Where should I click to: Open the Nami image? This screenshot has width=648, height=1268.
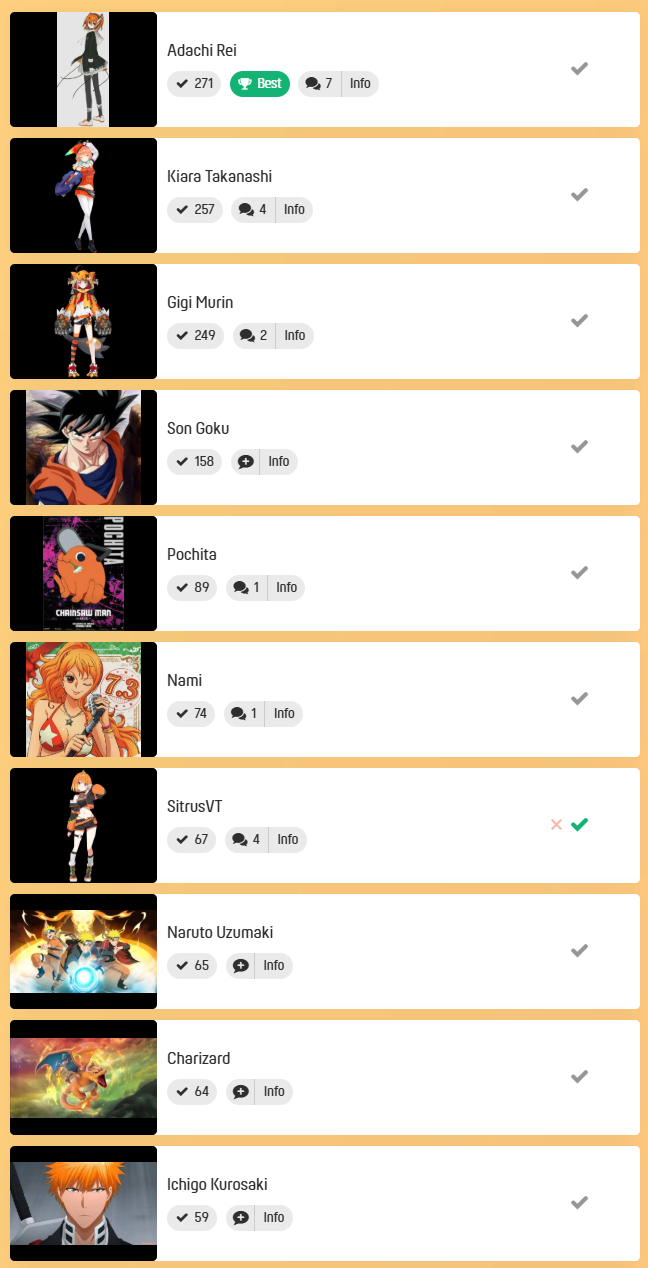83,699
